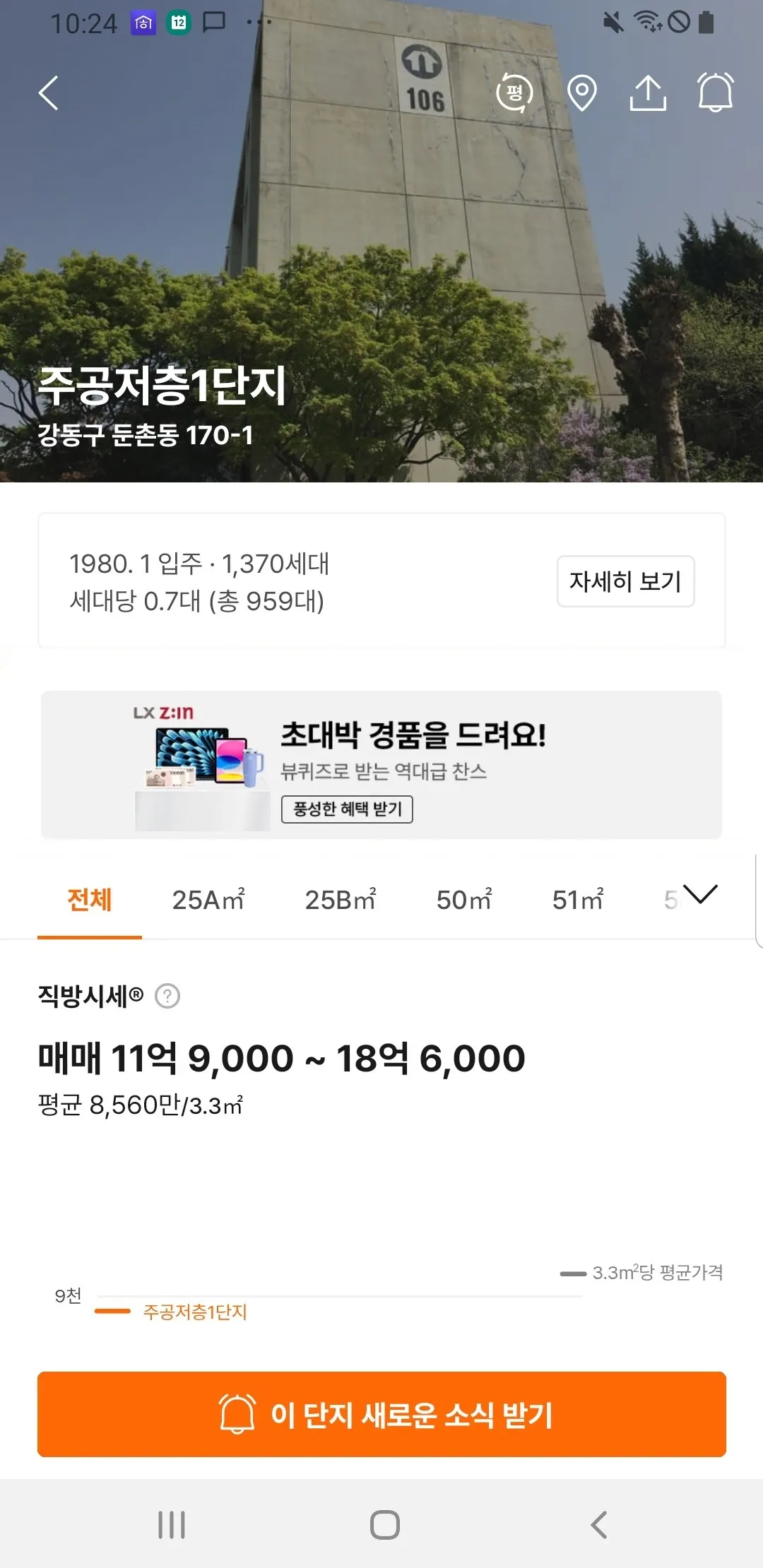
Task: Switch to the 25B㎡ tab
Action: [x=341, y=900]
